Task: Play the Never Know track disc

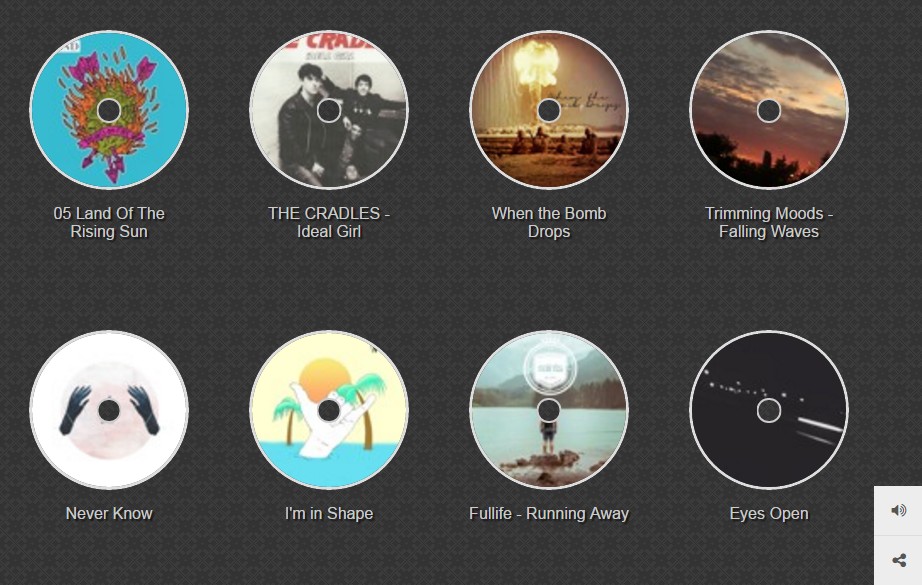Action: click(109, 410)
